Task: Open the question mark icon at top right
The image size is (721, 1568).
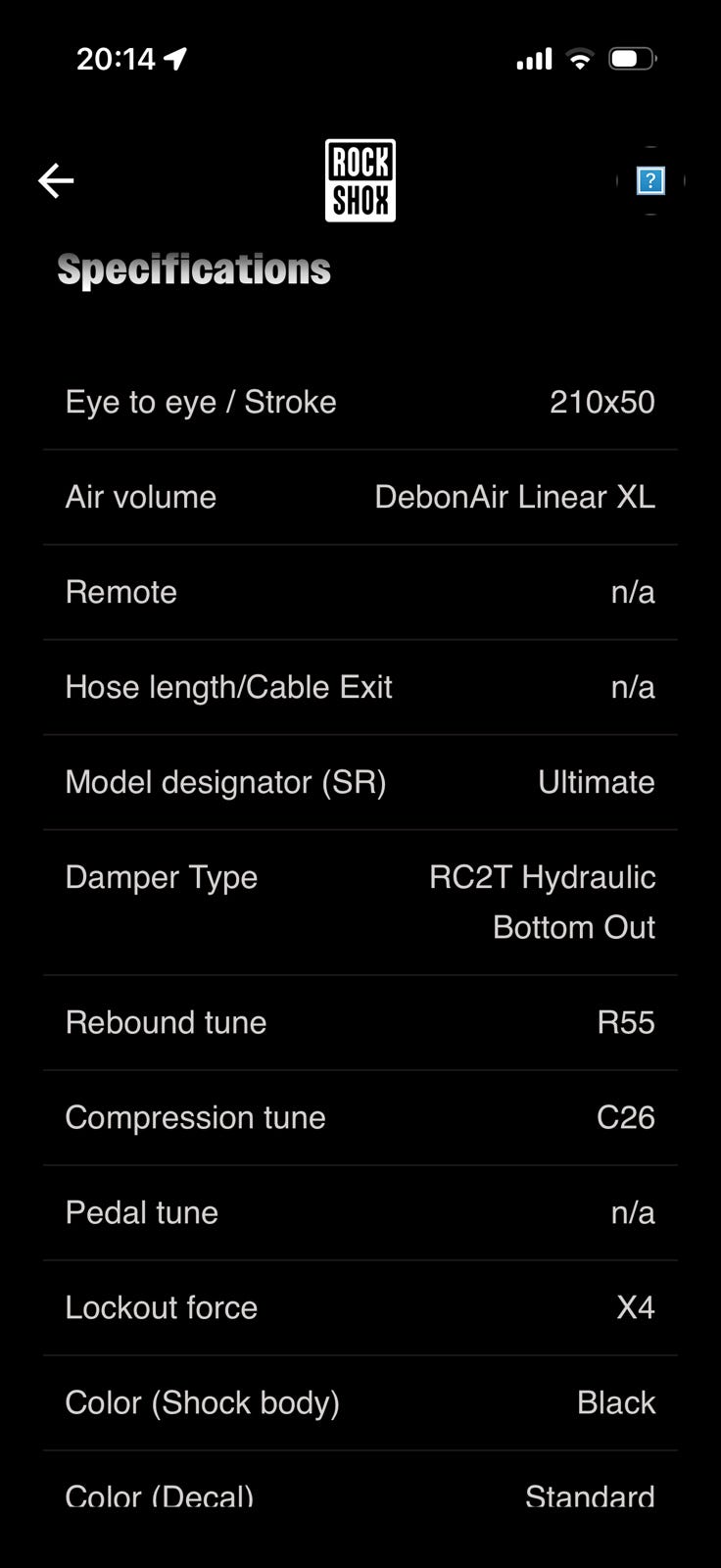Action: [650, 180]
